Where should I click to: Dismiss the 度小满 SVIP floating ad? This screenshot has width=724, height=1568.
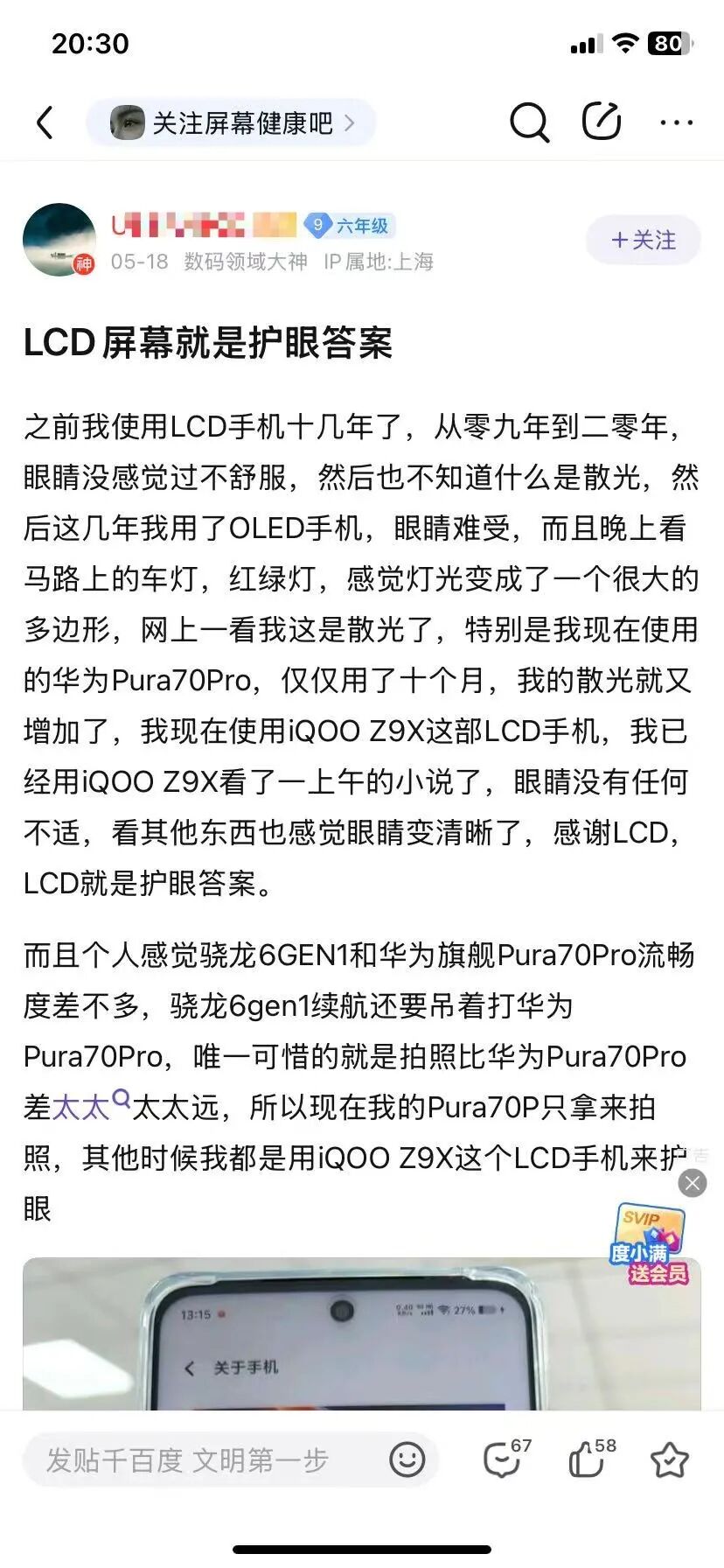click(693, 1184)
